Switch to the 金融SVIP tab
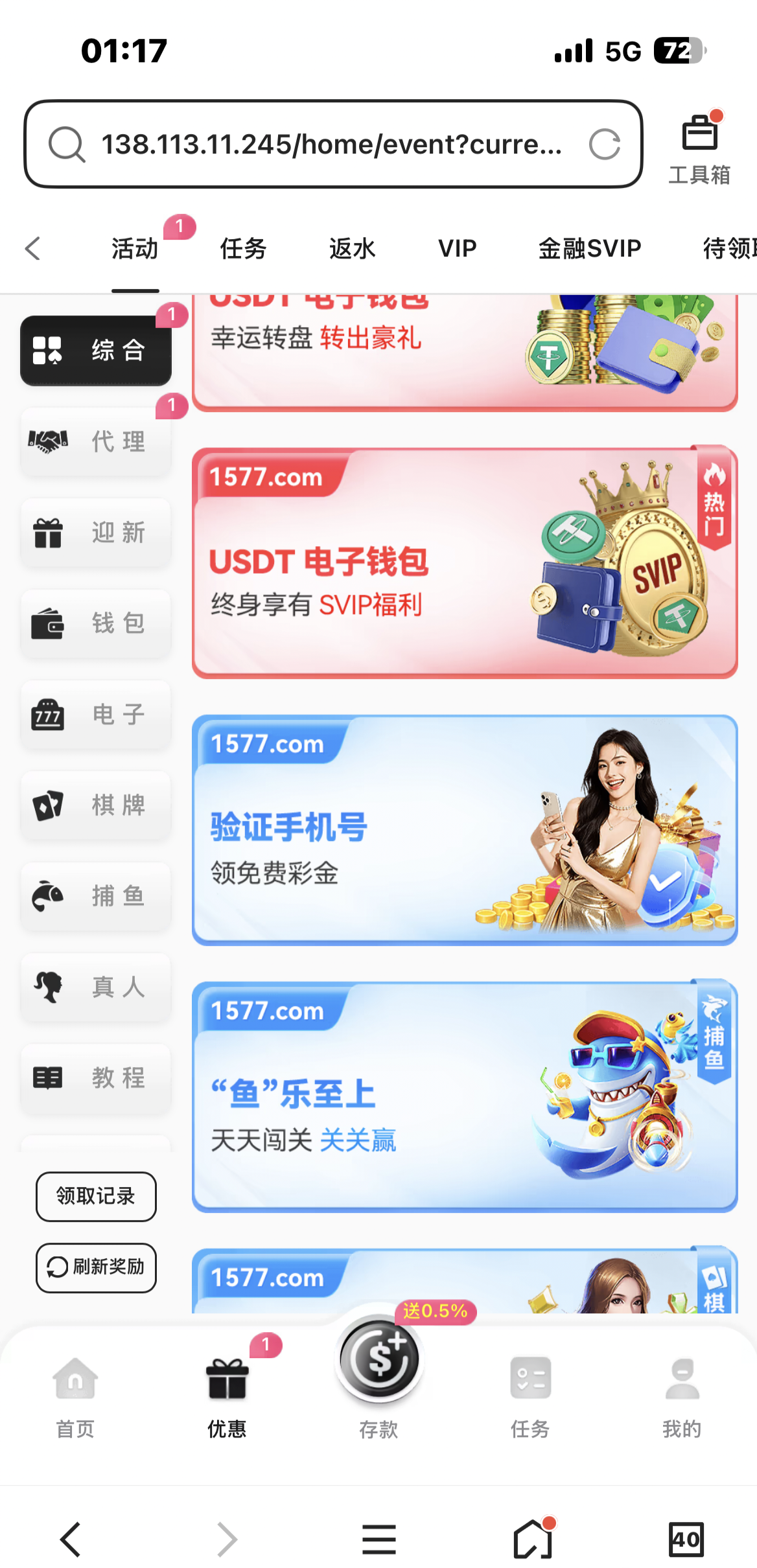The image size is (757, 1568). [588, 248]
